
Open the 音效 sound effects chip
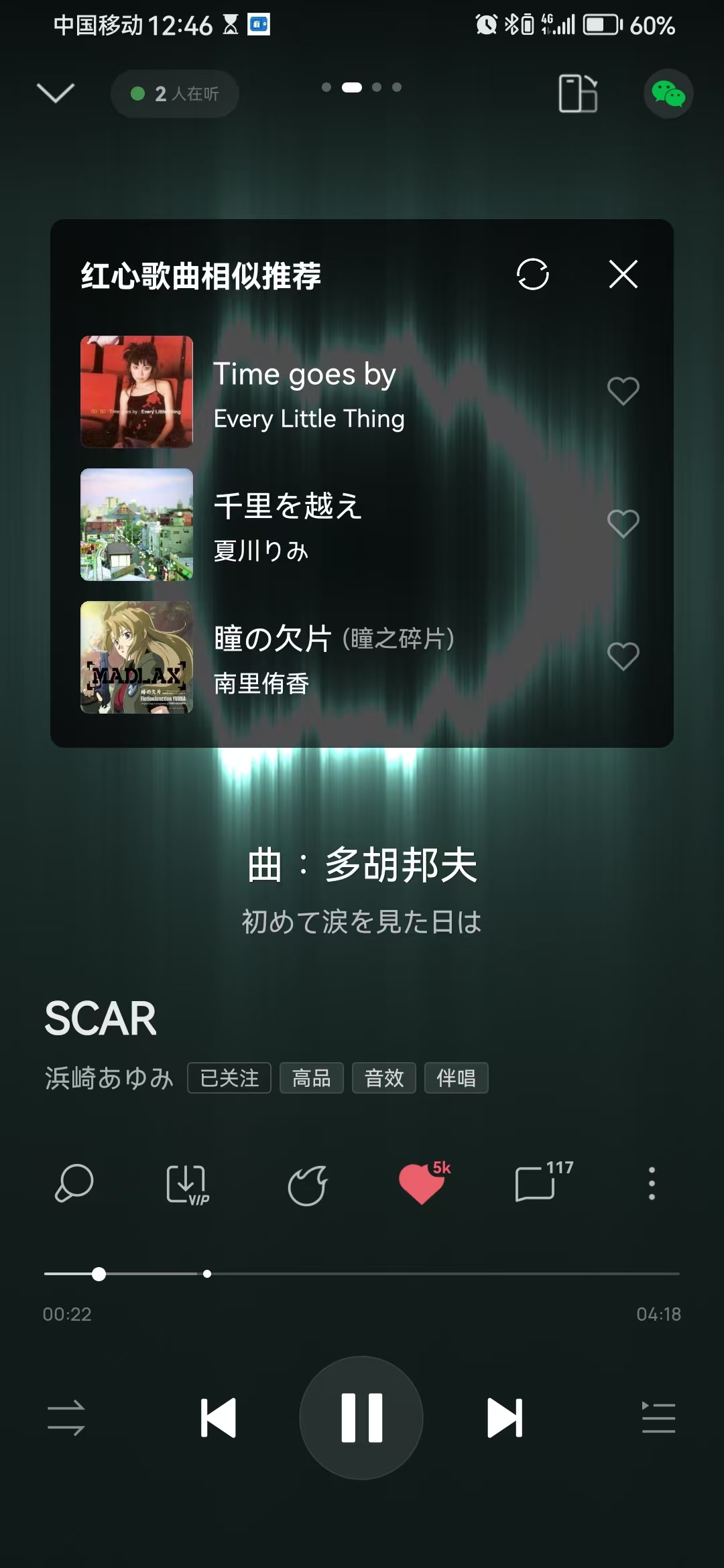click(384, 1078)
